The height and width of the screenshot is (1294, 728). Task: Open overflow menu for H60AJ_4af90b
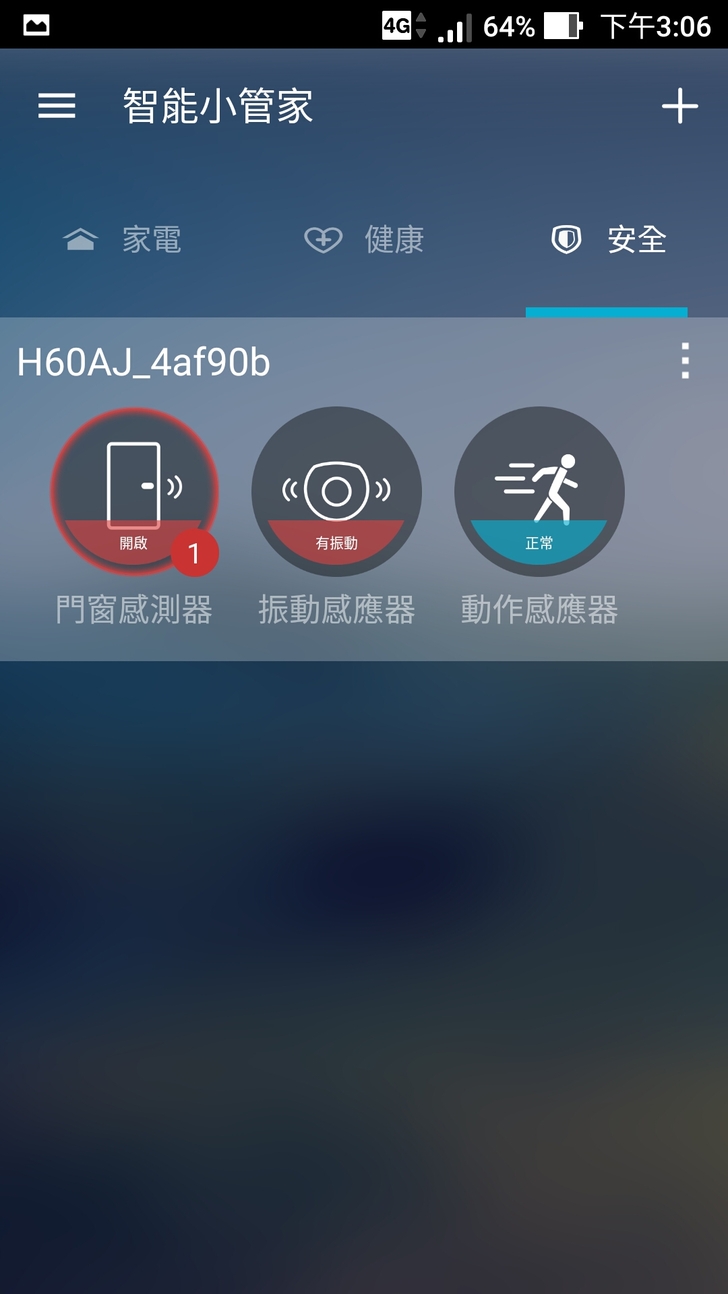[685, 361]
